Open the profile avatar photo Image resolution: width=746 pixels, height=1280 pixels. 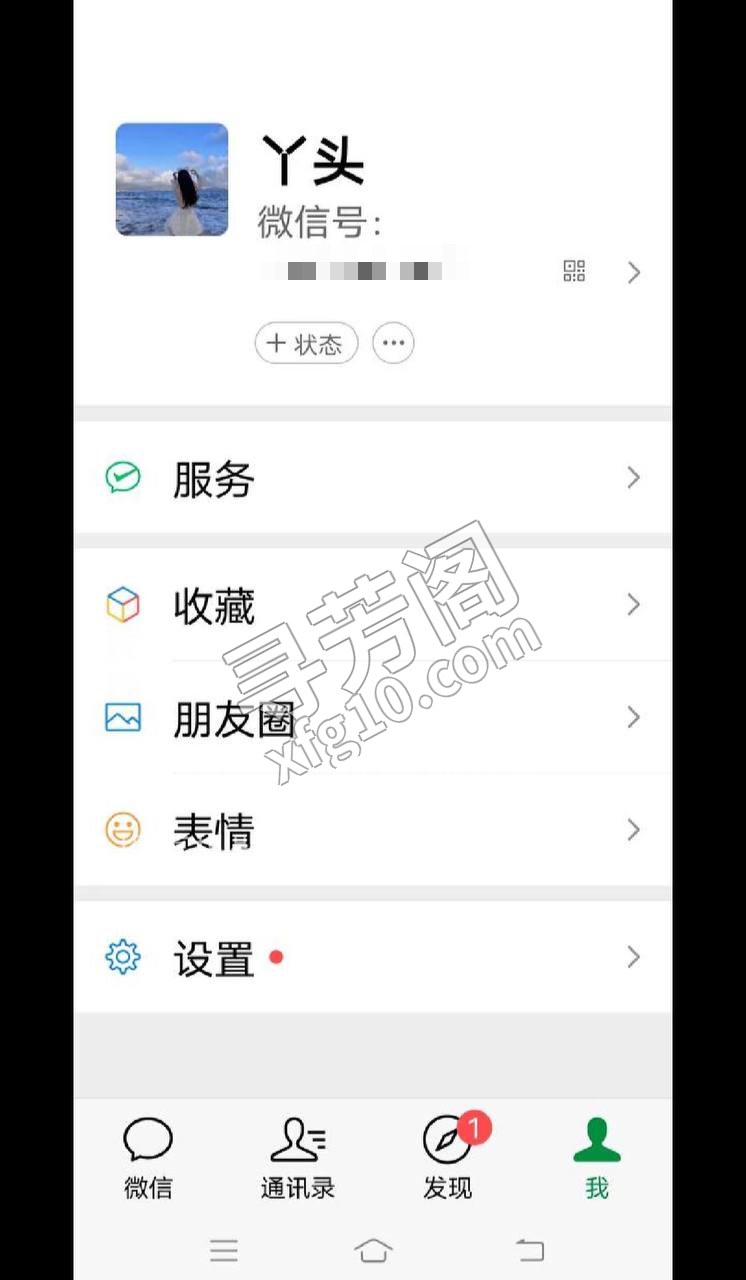(172, 180)
